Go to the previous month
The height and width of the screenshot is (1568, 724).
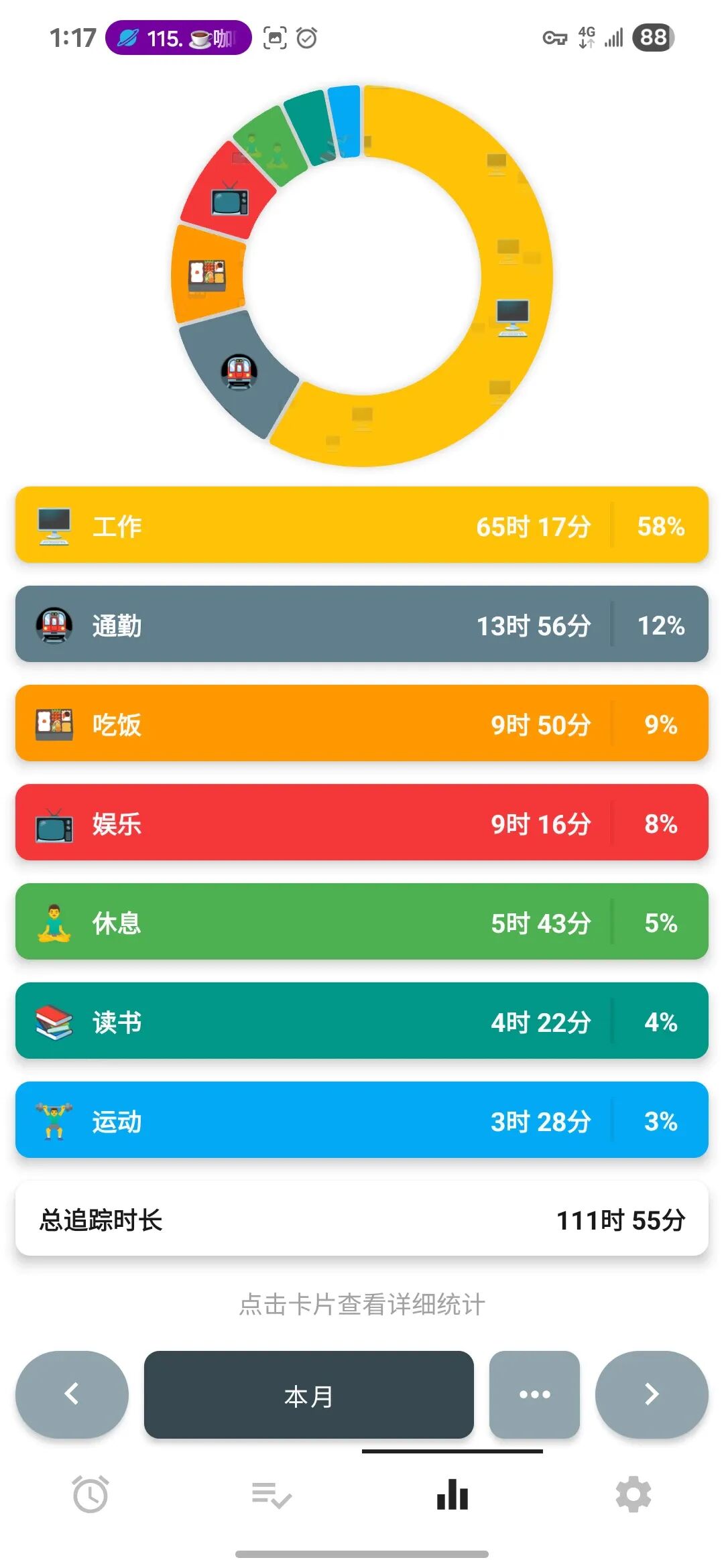[72, 1394]
